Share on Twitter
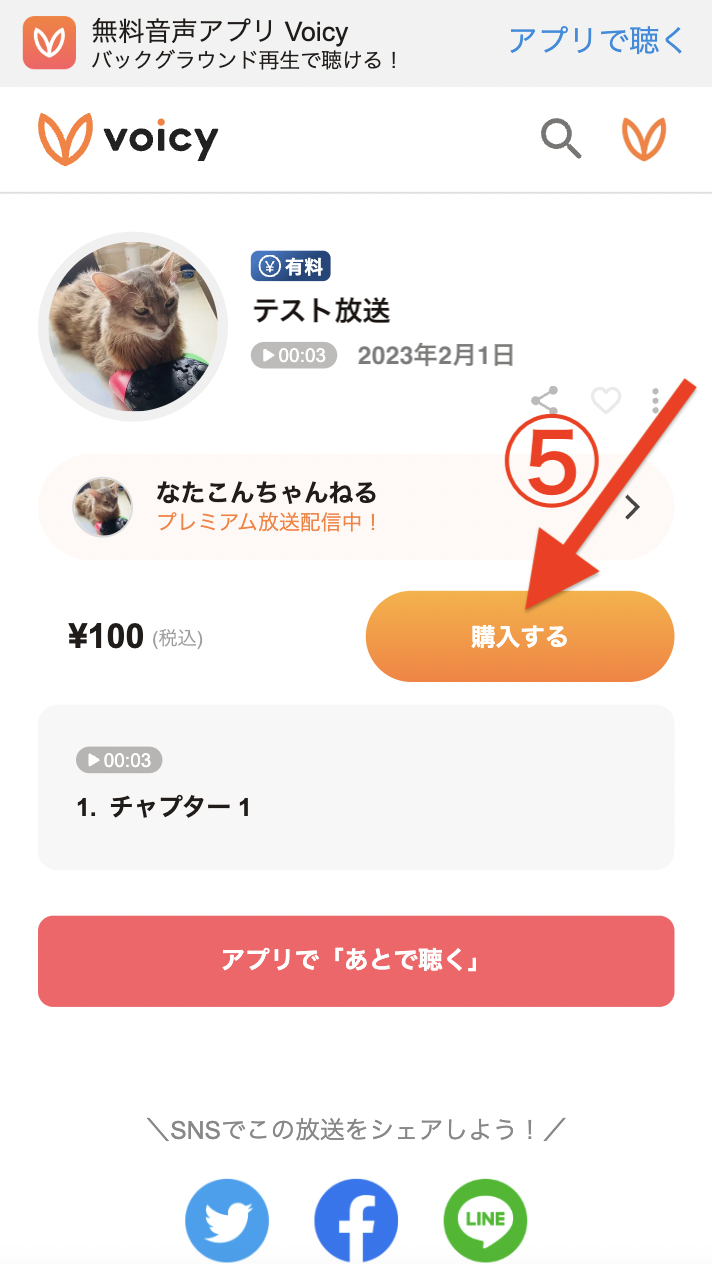 pos(227,1221)
